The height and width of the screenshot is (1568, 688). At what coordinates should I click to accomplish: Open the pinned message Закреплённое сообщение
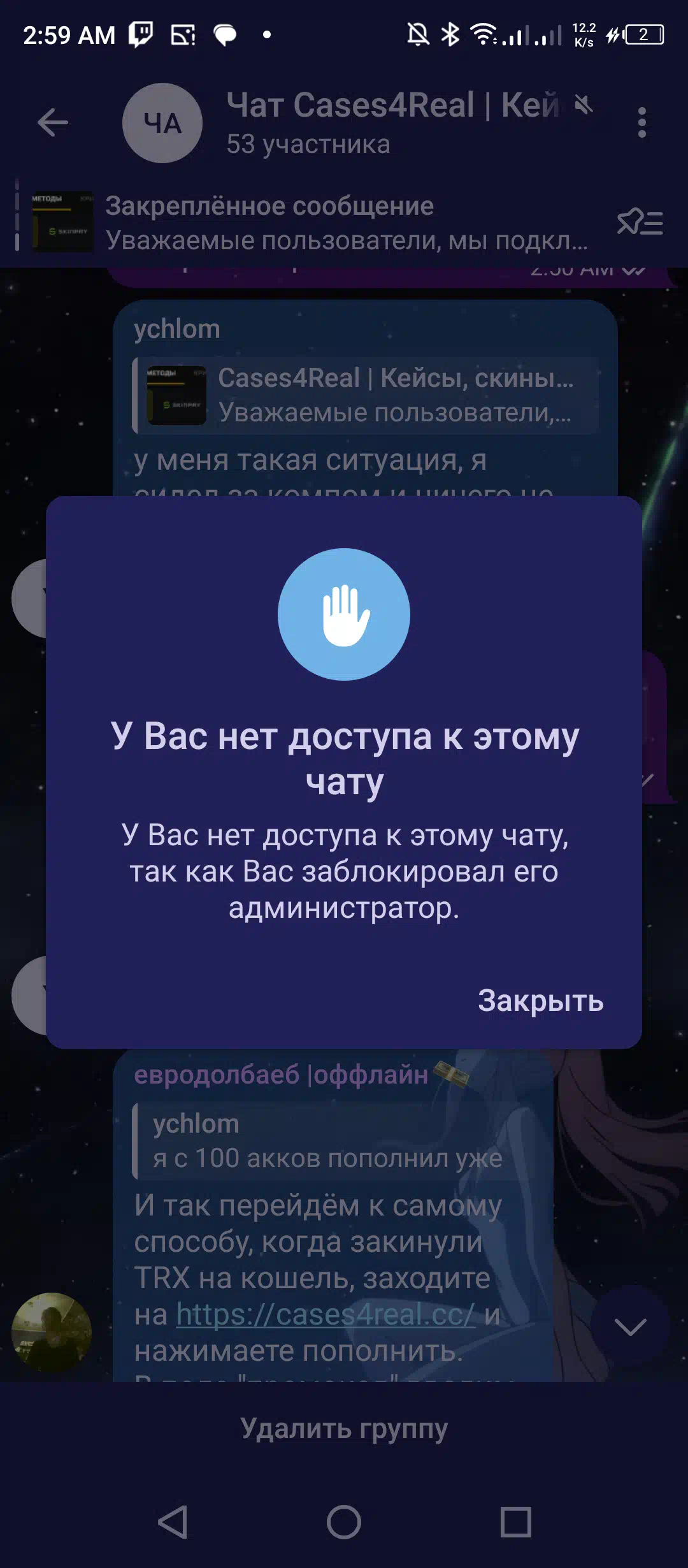[312, 223]
